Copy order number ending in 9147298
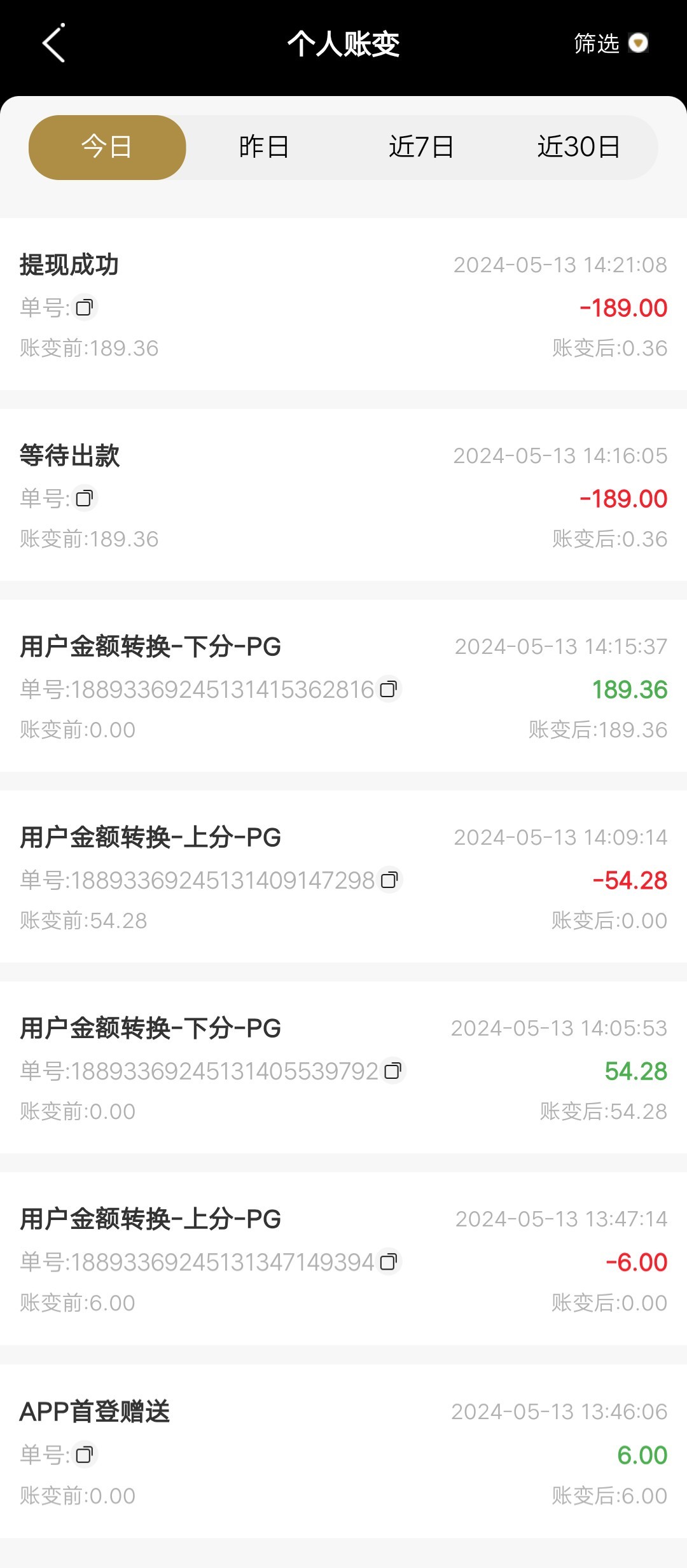The width and height of the screenshot is (687, 1568). coord(389,880)
